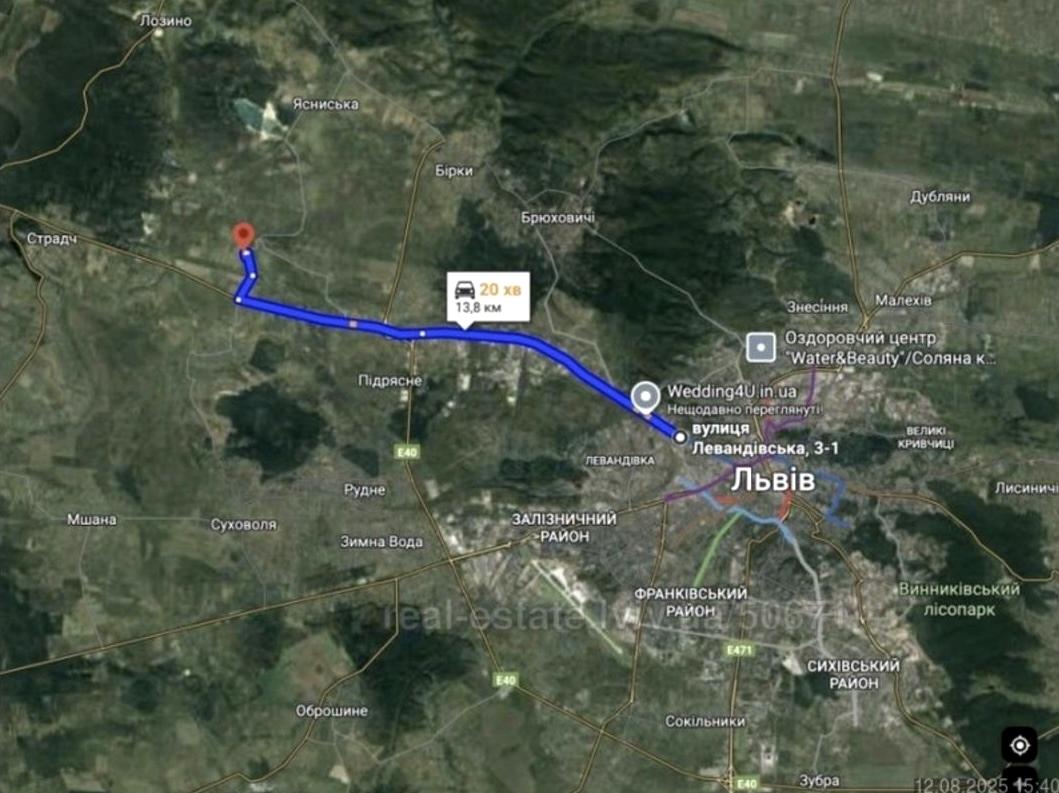Open the Water&Beauty wellness center marker
The height and width of the screenshot is (793, 1059).
click(761, 348)
